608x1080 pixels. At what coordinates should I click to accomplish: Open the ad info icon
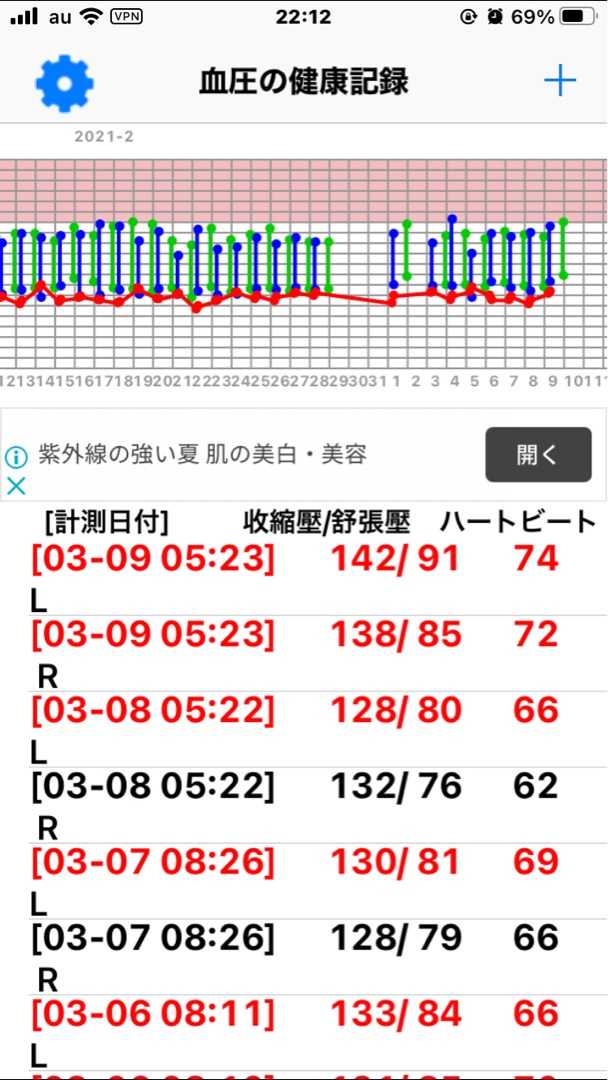[x=16, y=457]
